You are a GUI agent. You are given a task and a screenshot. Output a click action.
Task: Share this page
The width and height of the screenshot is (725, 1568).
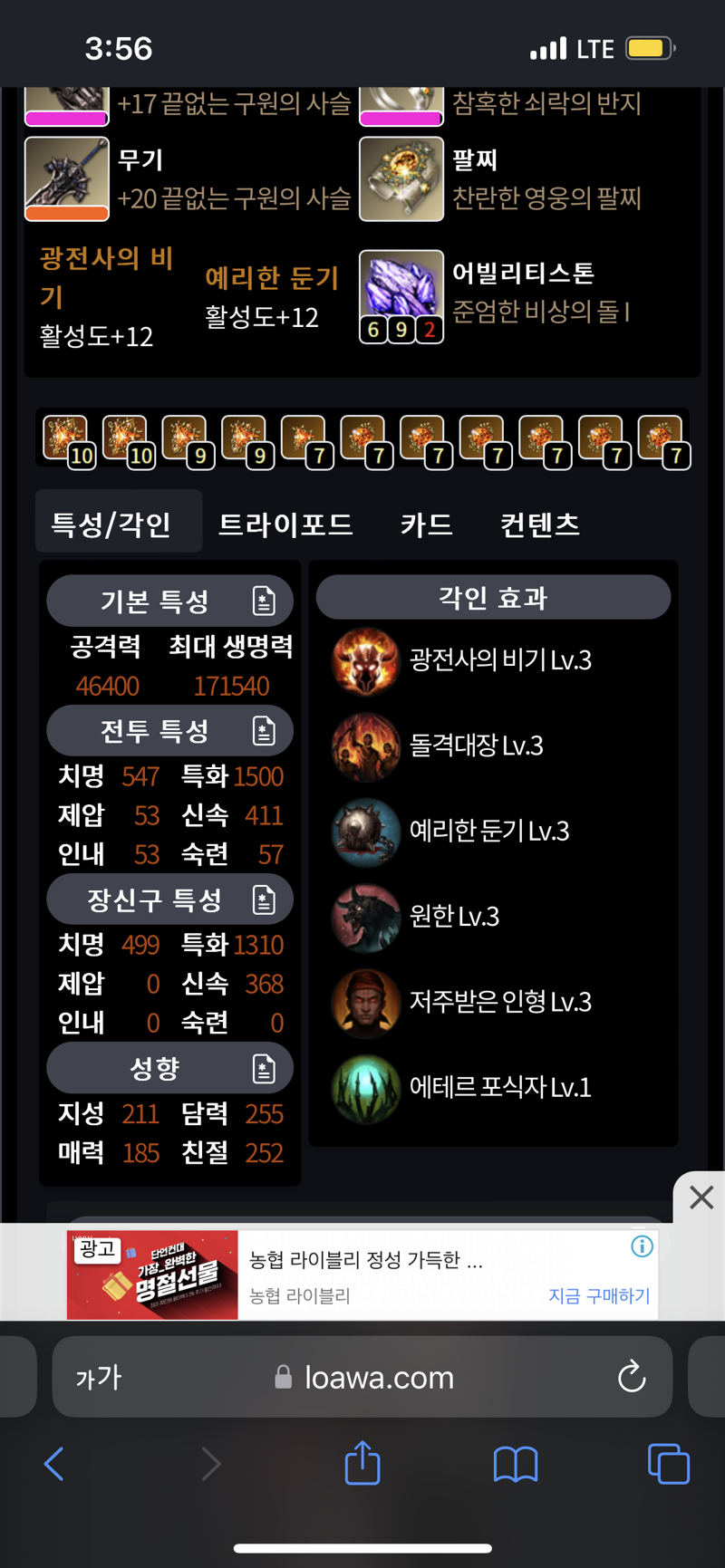[x=362, y=1464]
